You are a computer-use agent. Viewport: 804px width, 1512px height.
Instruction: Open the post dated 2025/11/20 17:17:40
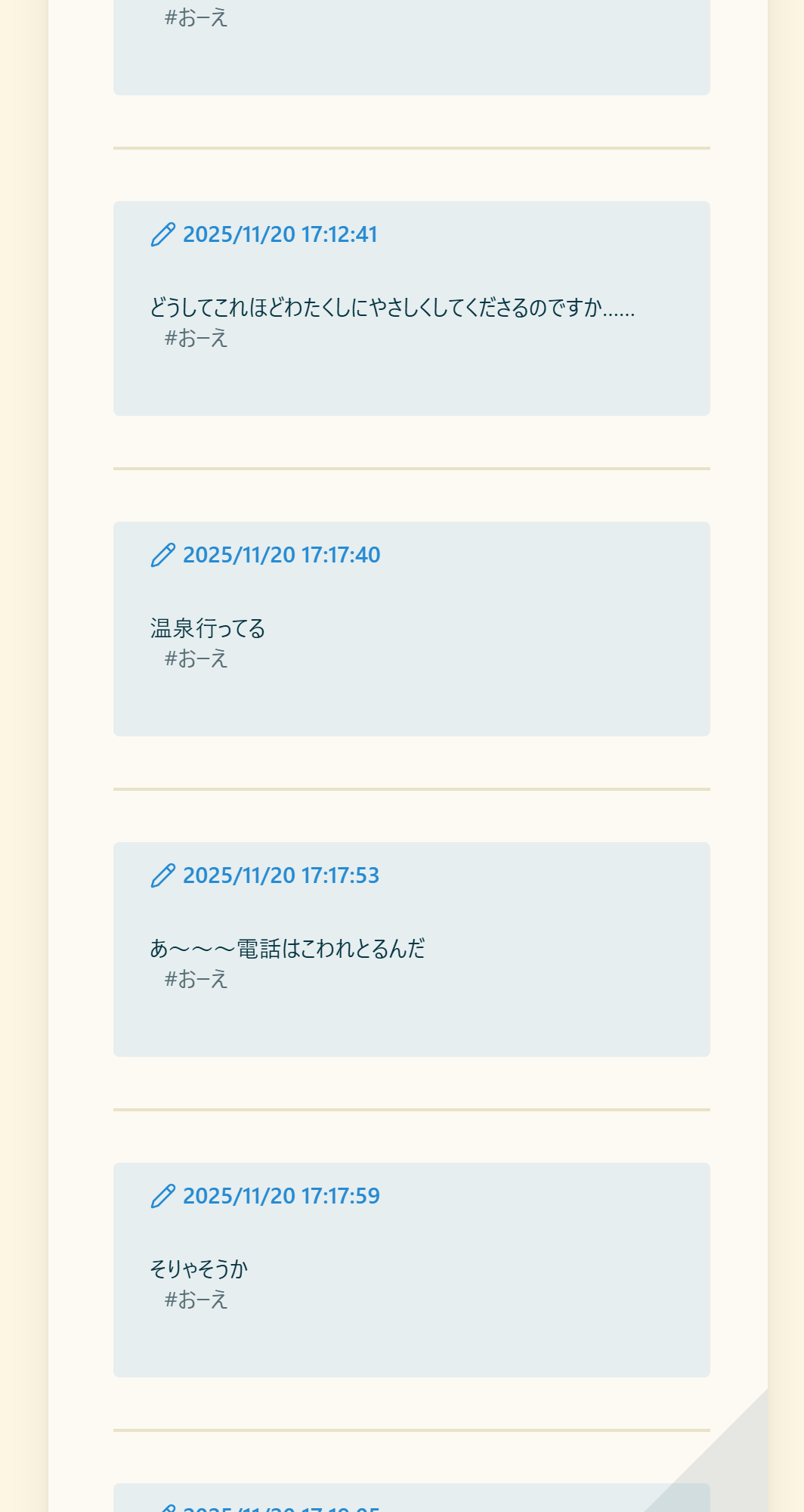(x=280, y=555)
